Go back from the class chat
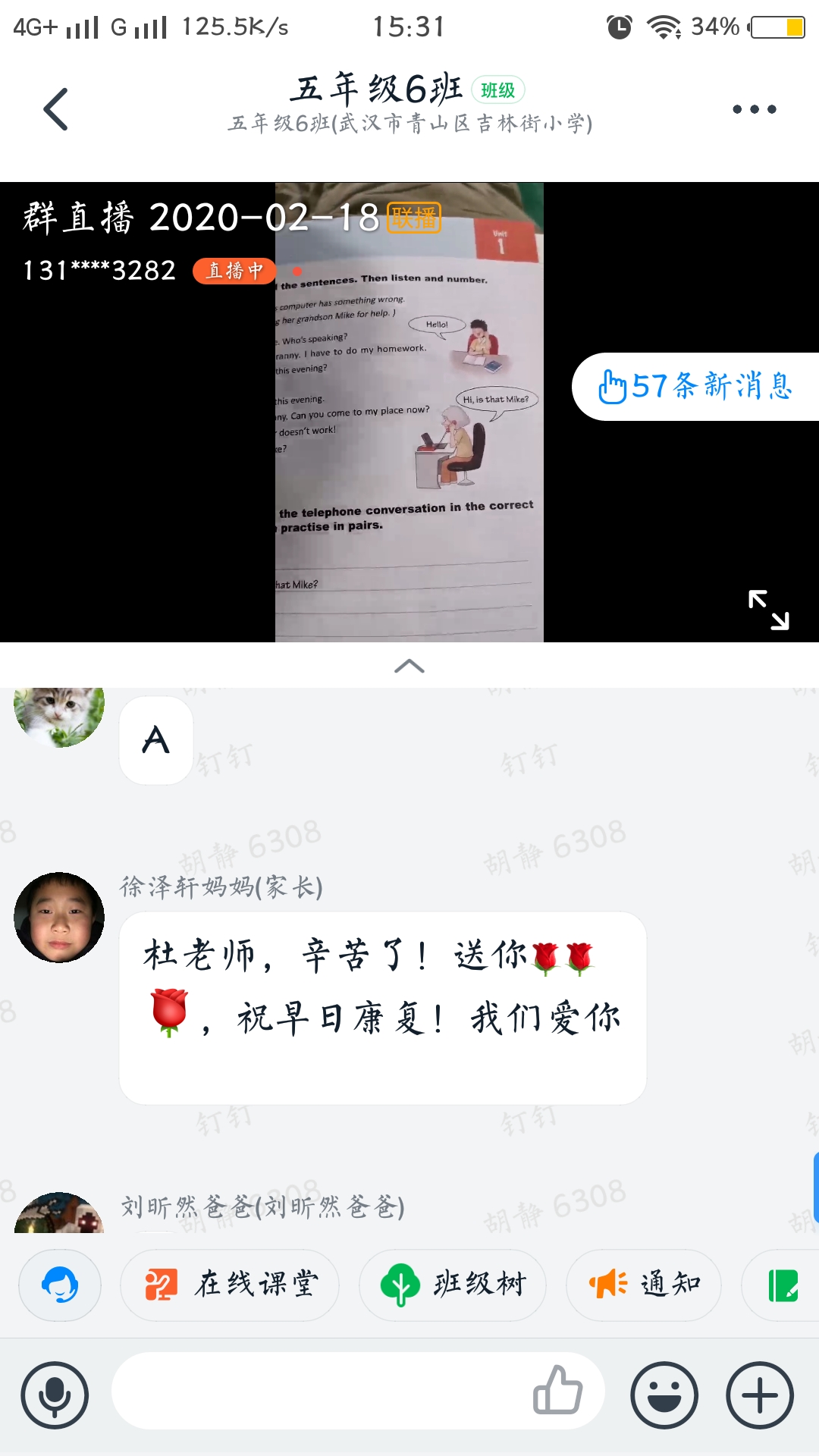The height and width of the screenshot is (1456, 819). [56, 109]
